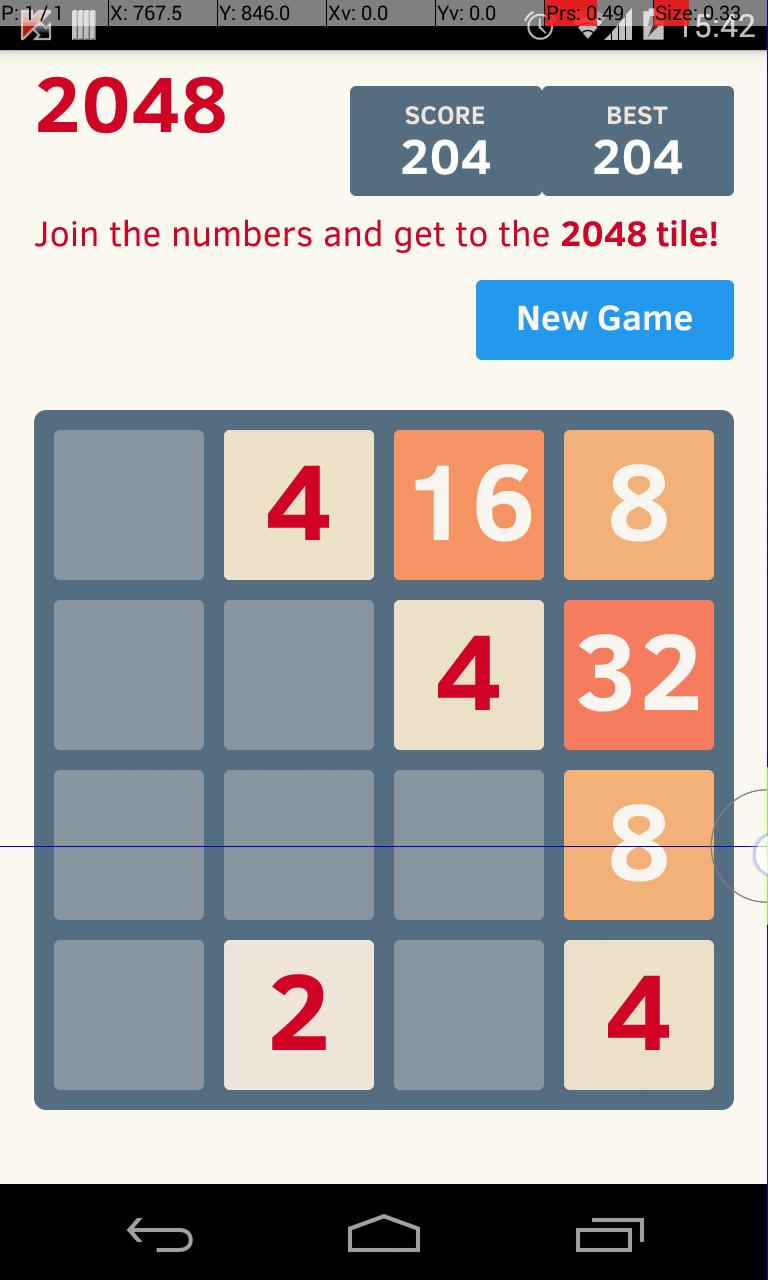Tap the cellular signal strength icon
This screenshot has height=1280, width=768.
point(620,31)
